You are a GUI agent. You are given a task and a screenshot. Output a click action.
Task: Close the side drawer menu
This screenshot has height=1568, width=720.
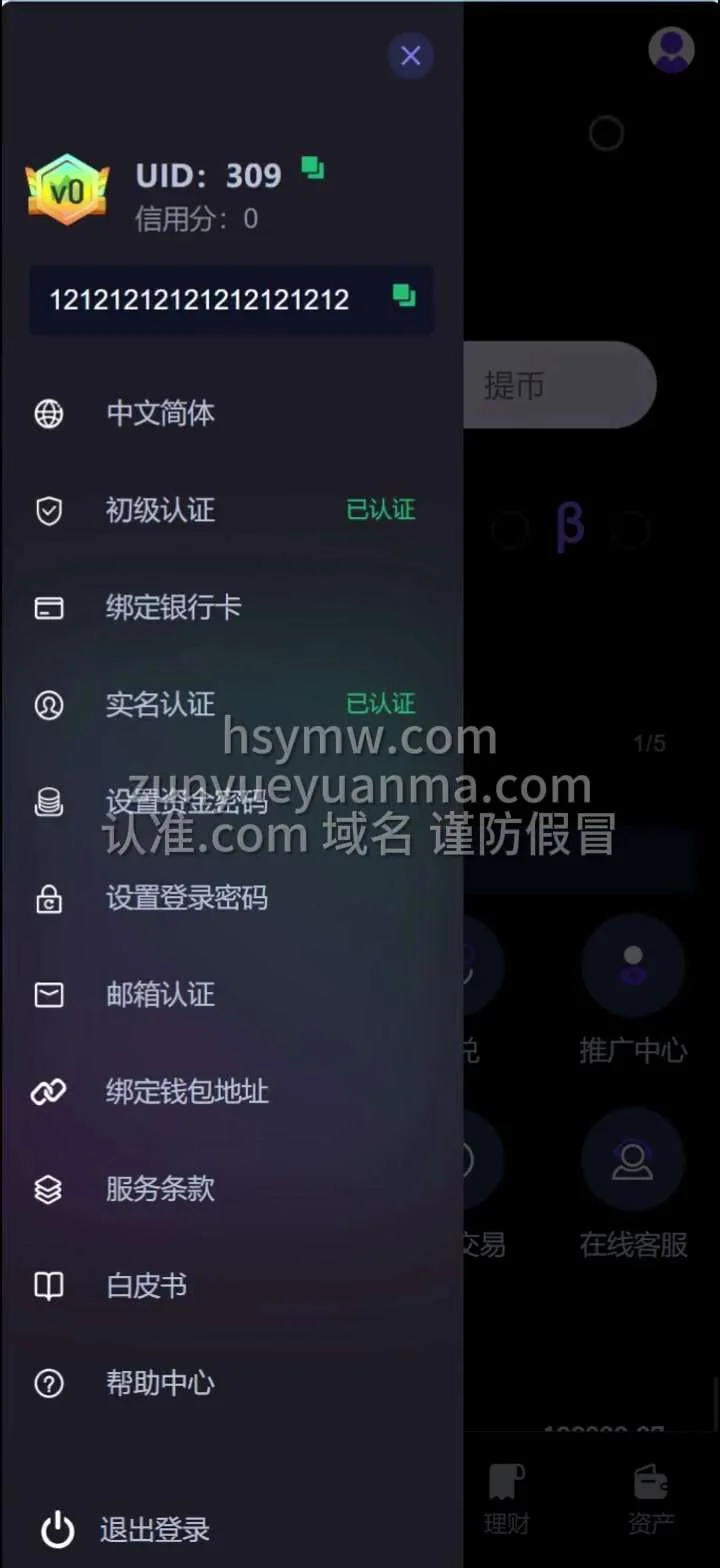pos(410,56)
